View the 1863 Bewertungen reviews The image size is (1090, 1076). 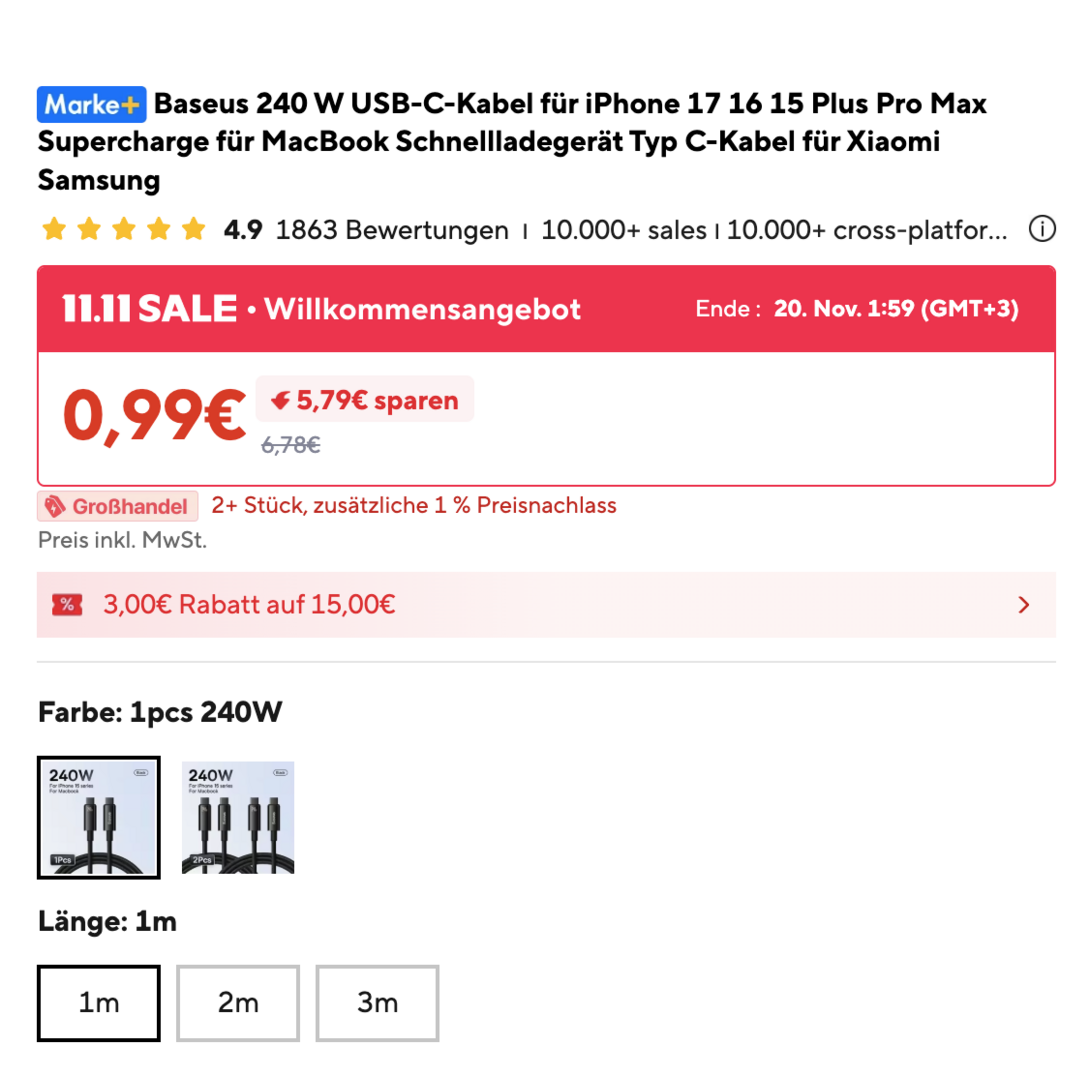(x=392, y=230)
